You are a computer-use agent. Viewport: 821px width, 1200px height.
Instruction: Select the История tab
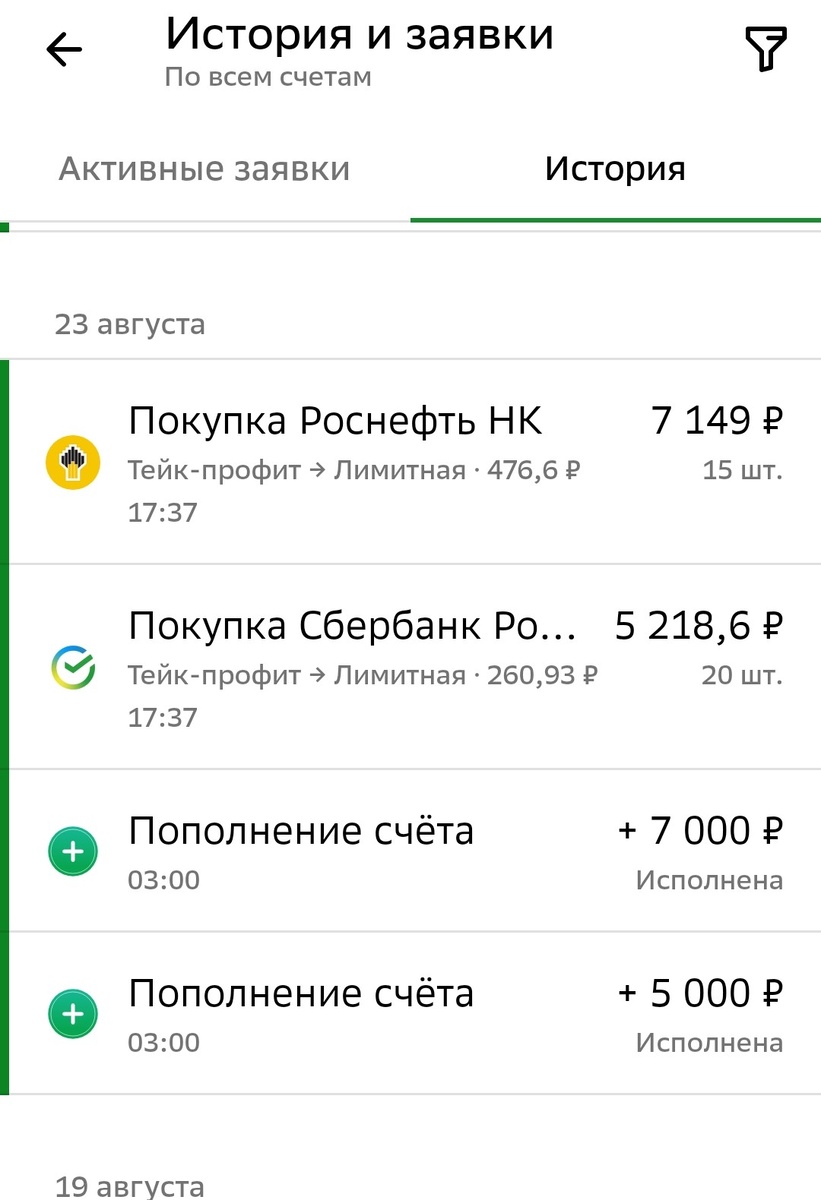pos(615,168)
